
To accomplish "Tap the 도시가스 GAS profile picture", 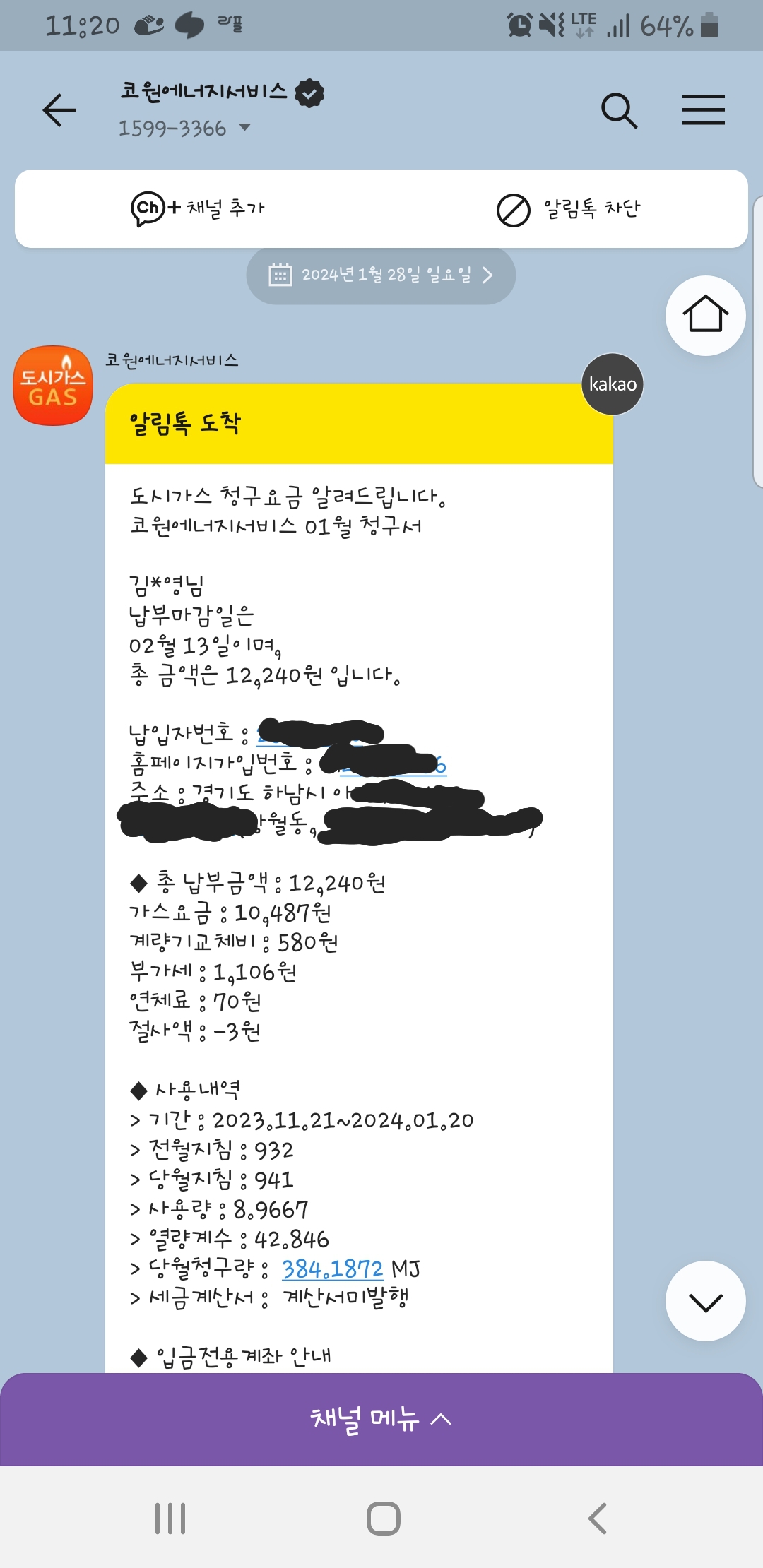I will 53,386.
